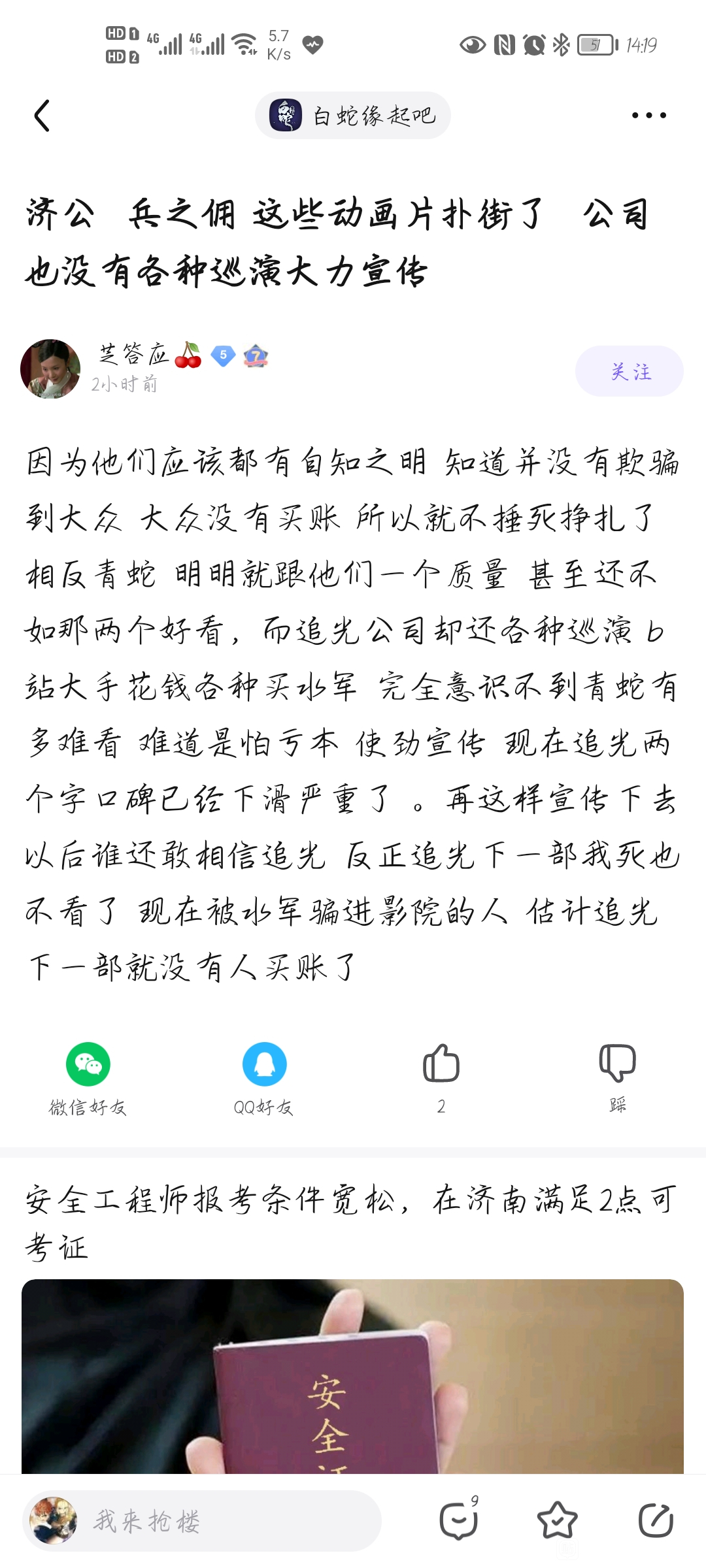Open the three-dot overflow menu

(x=648, y=116)
